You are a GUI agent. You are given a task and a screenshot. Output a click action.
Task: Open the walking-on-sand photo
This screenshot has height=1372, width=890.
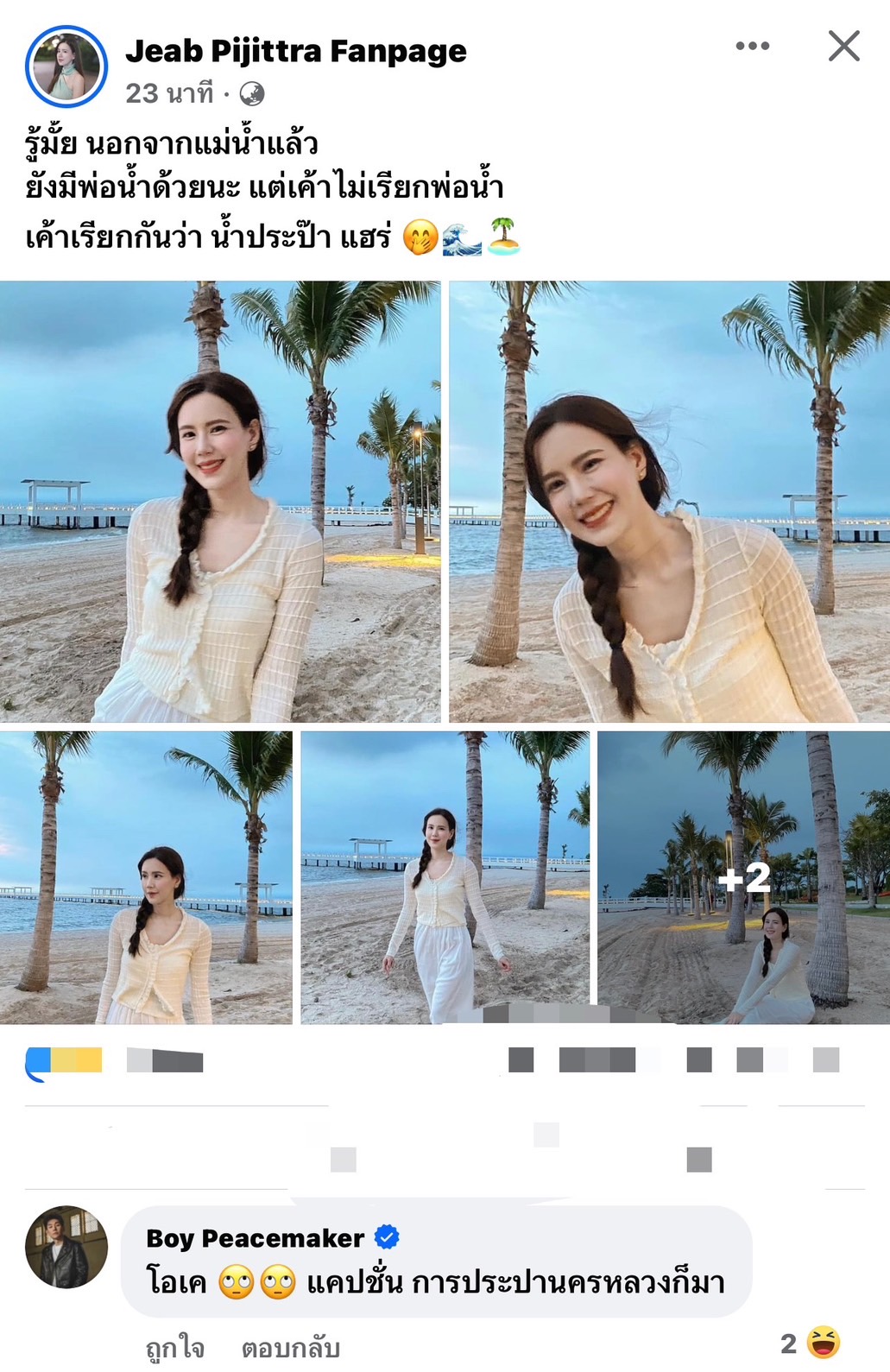click(x=445, y=877)
